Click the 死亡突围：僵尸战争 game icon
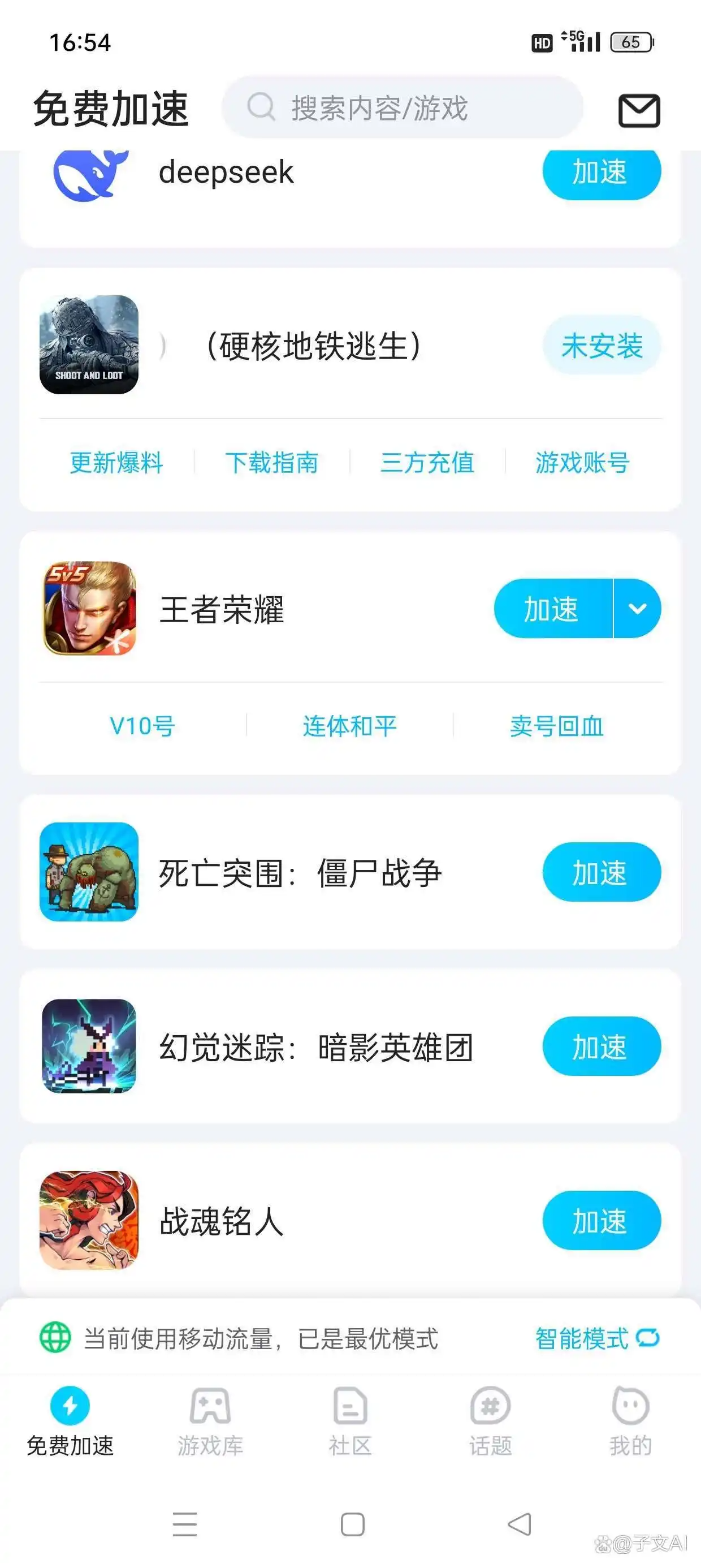Viewport: 701px width, 1568px height. (x=89, y=872)
